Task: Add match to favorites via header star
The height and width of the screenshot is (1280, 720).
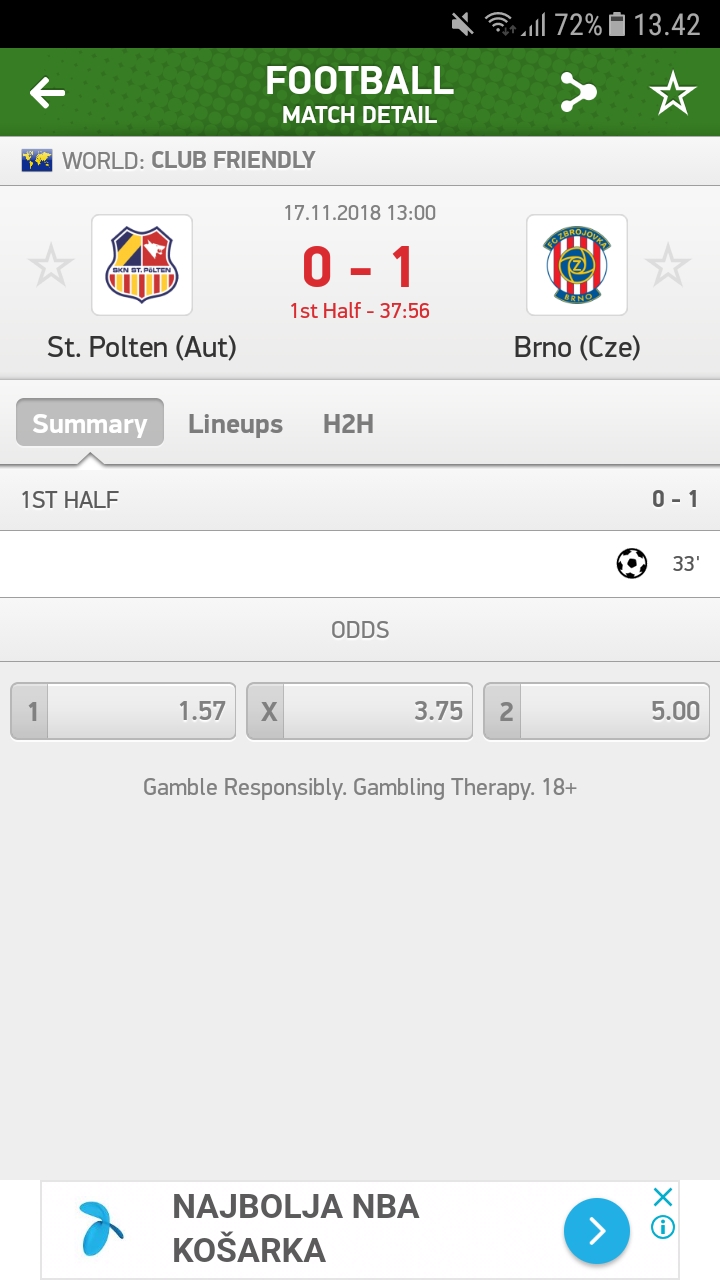Action: [672, 94]
